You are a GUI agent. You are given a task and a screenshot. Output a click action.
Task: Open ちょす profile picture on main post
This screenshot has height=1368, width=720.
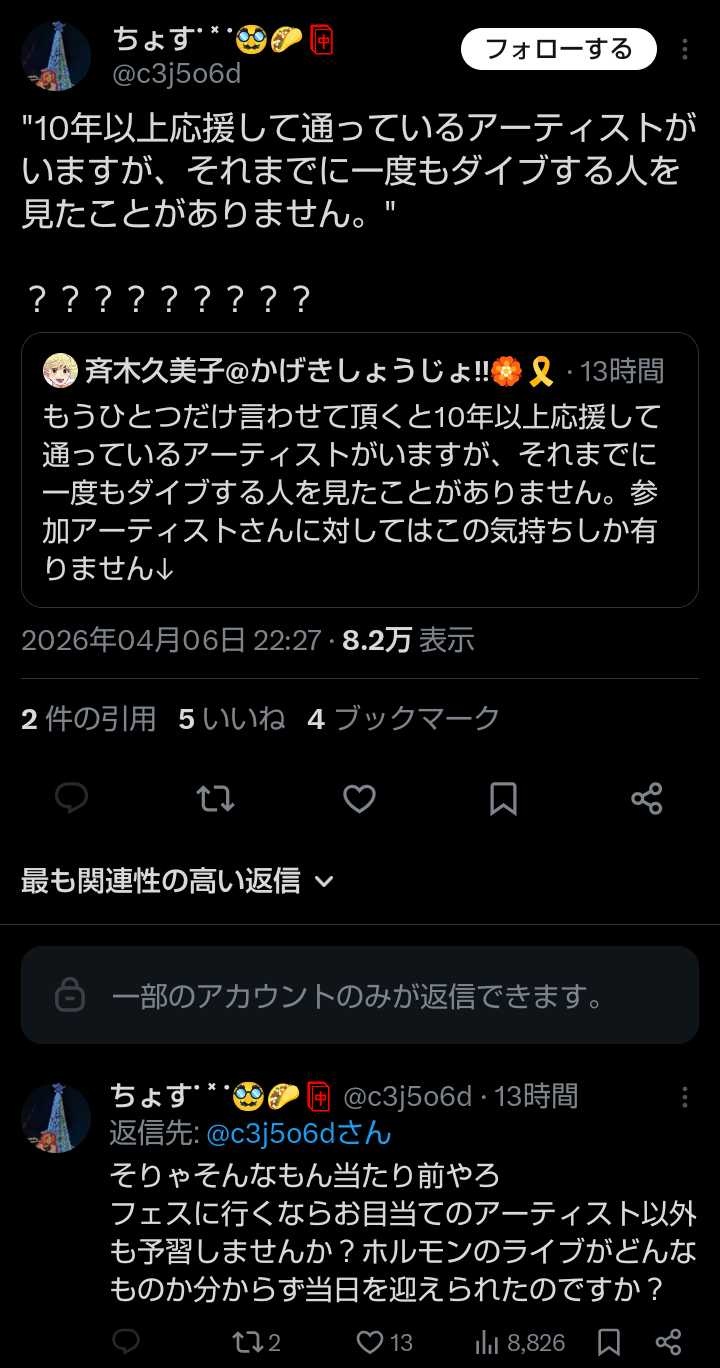click(56, 57)
